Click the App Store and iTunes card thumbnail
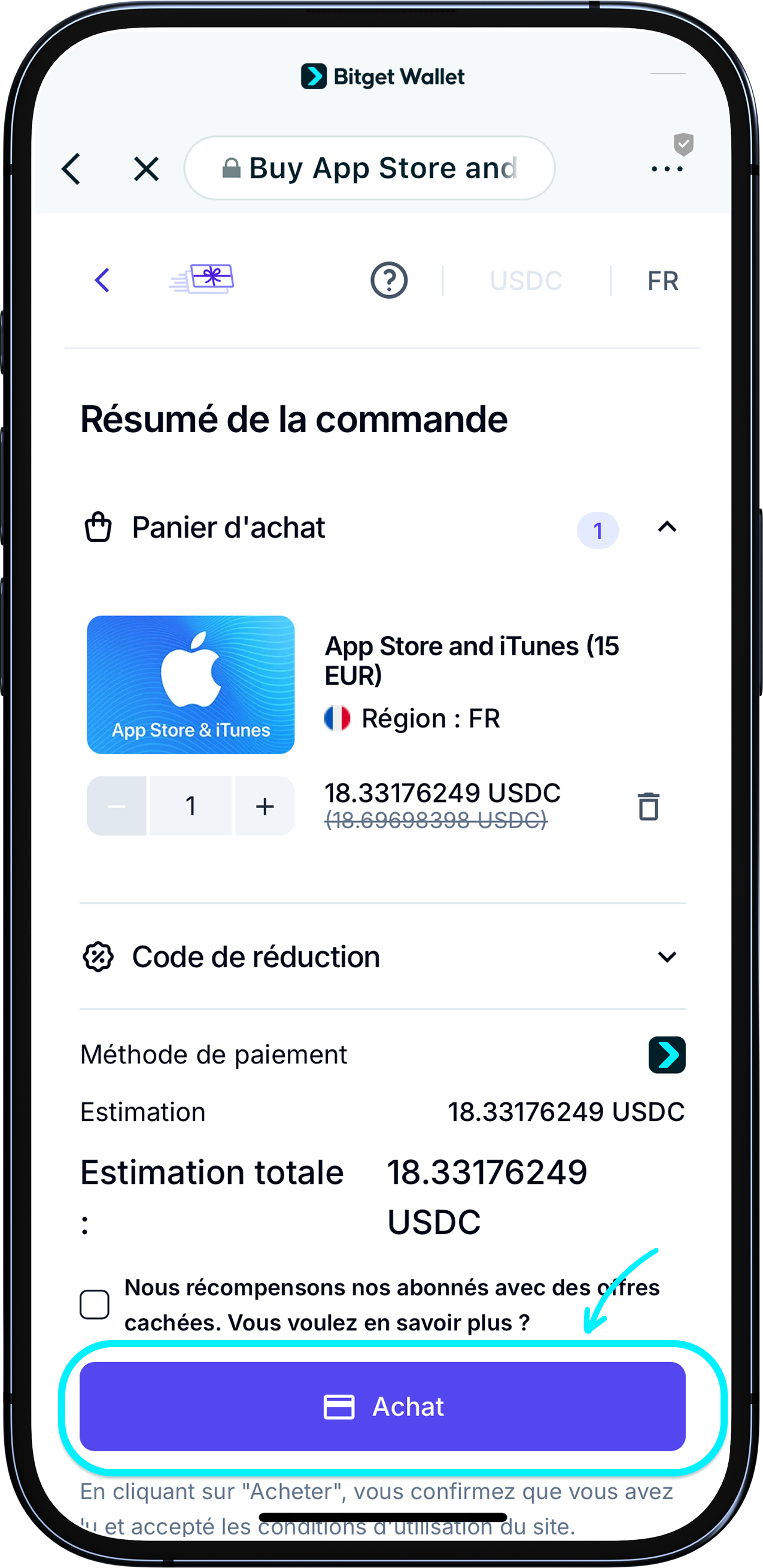The image size is (763, 1568). (x=190, y=684)
